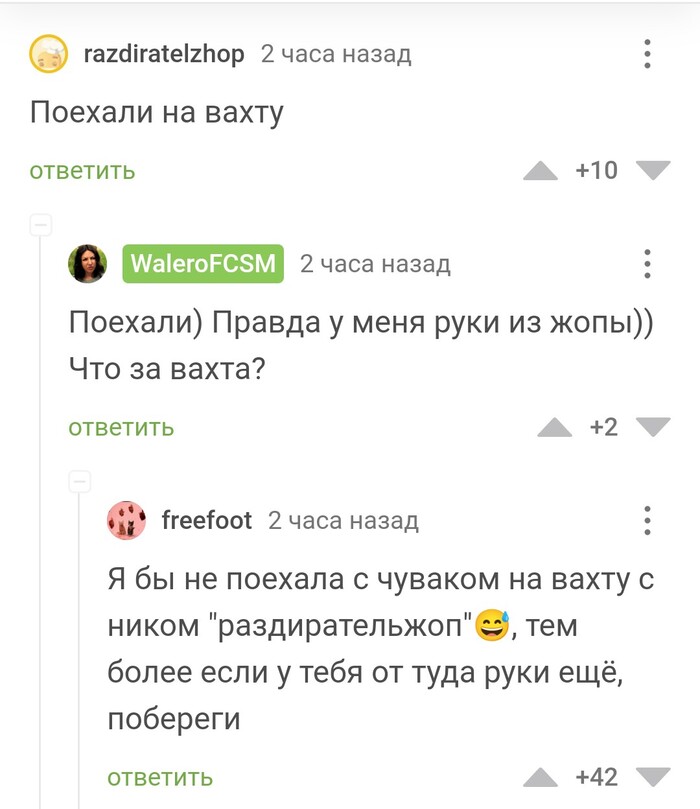The image size is (700, 809).
Task: Open WaleroFCSM's profile
Action: (204, 264)
